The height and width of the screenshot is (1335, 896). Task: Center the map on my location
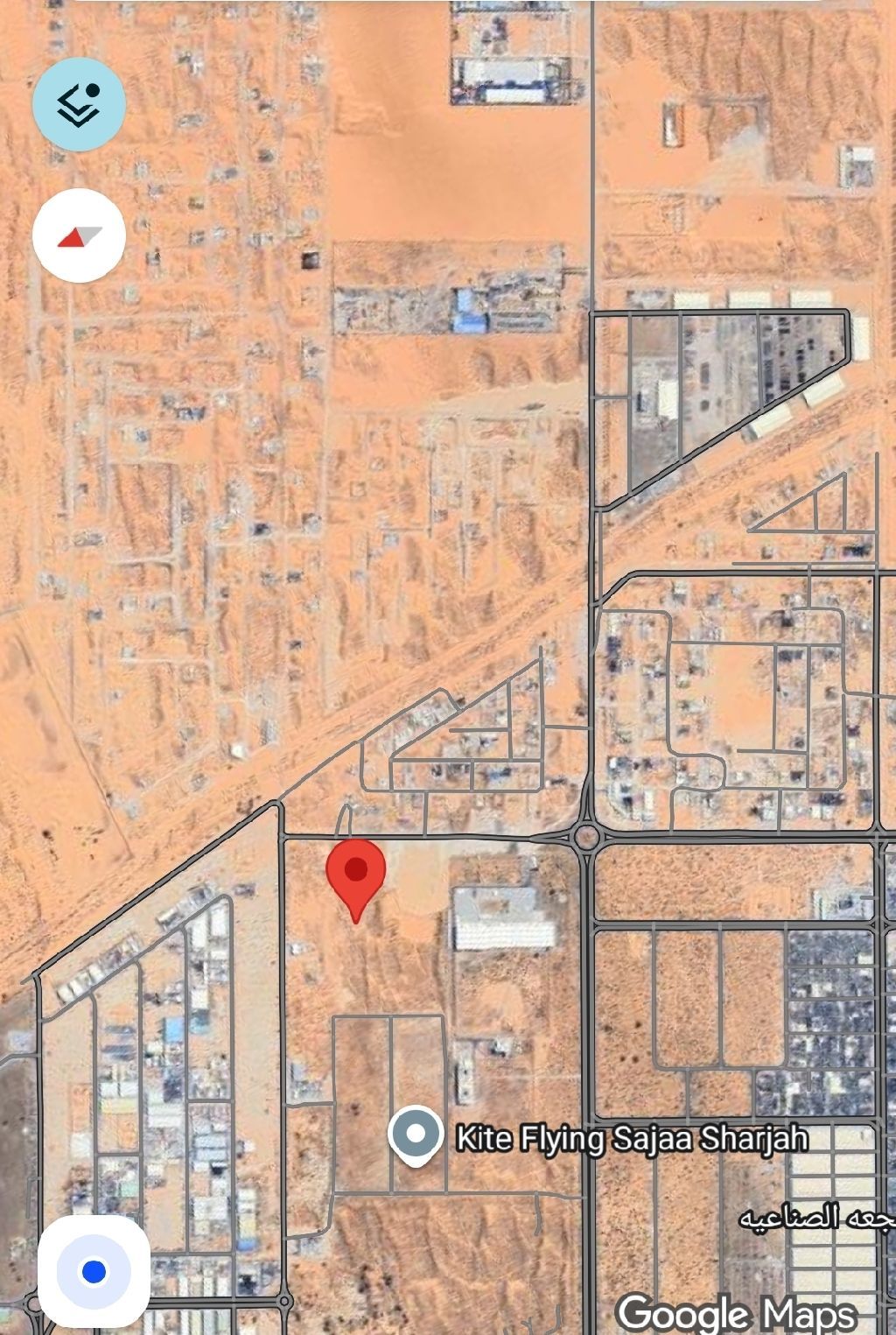tap(94, 1271)
